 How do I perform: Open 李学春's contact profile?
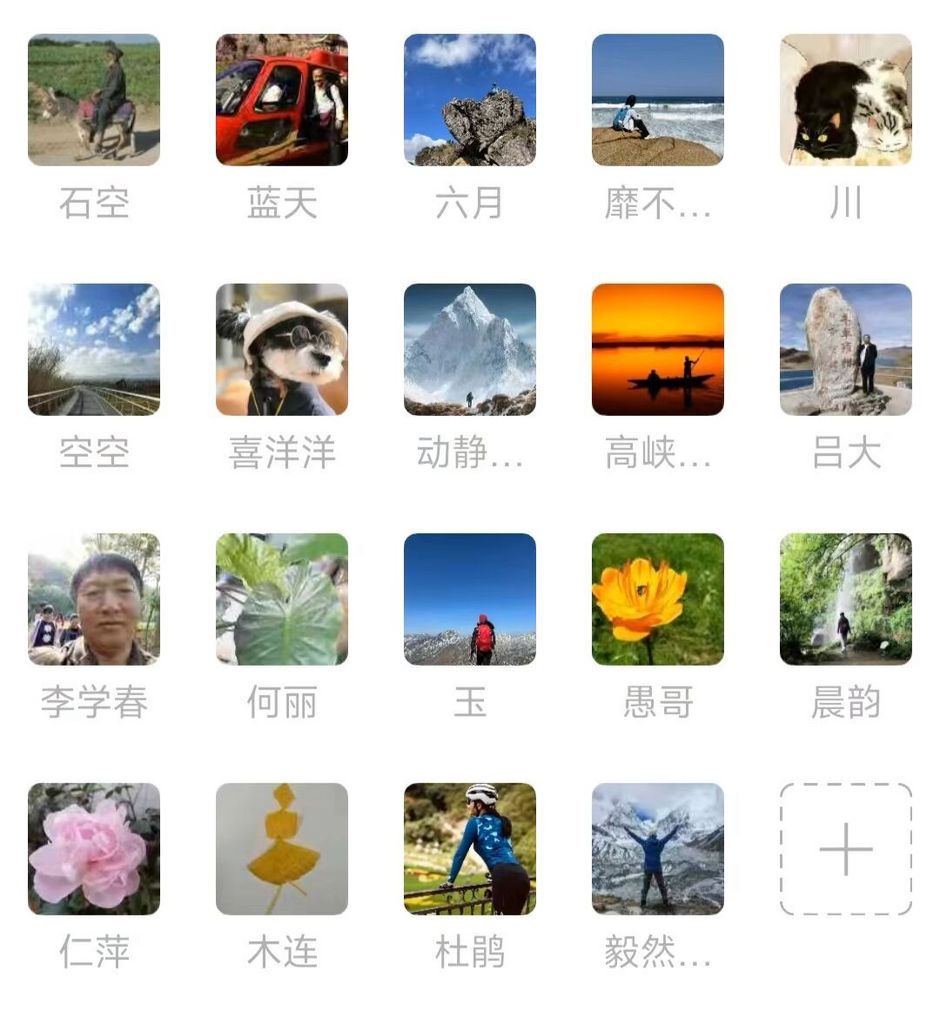pyautogui.click(x=94, y=599)
